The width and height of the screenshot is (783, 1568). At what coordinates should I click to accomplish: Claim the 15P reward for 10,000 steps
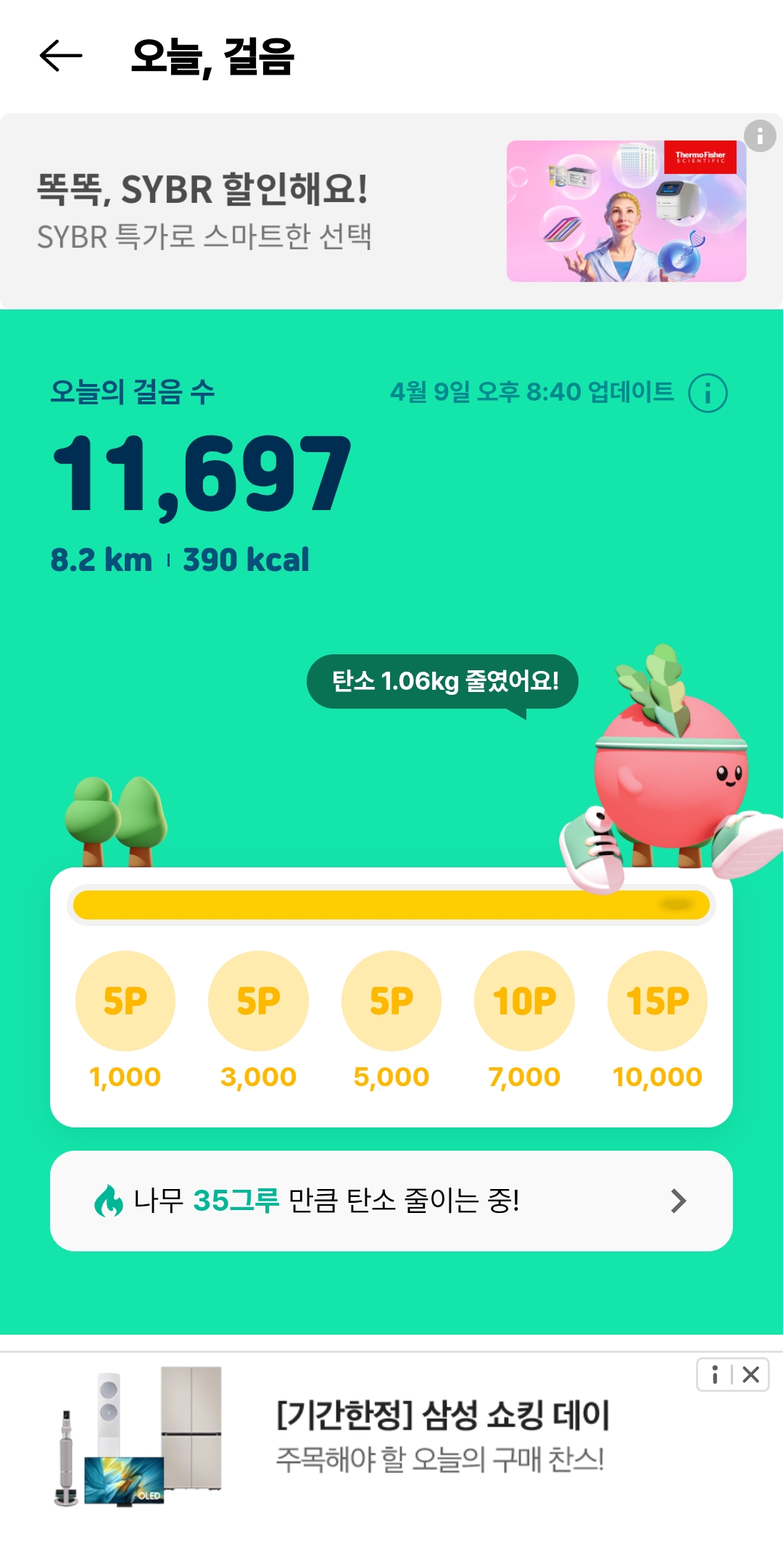click(x=658, y=1001)
